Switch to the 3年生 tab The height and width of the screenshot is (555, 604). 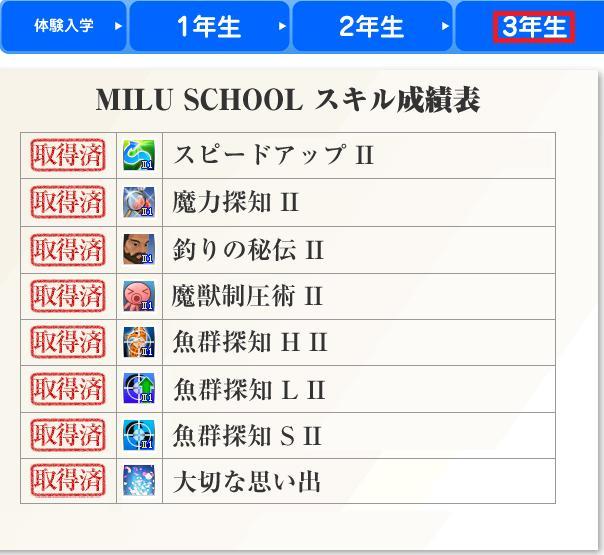click(x=534, y=27)
